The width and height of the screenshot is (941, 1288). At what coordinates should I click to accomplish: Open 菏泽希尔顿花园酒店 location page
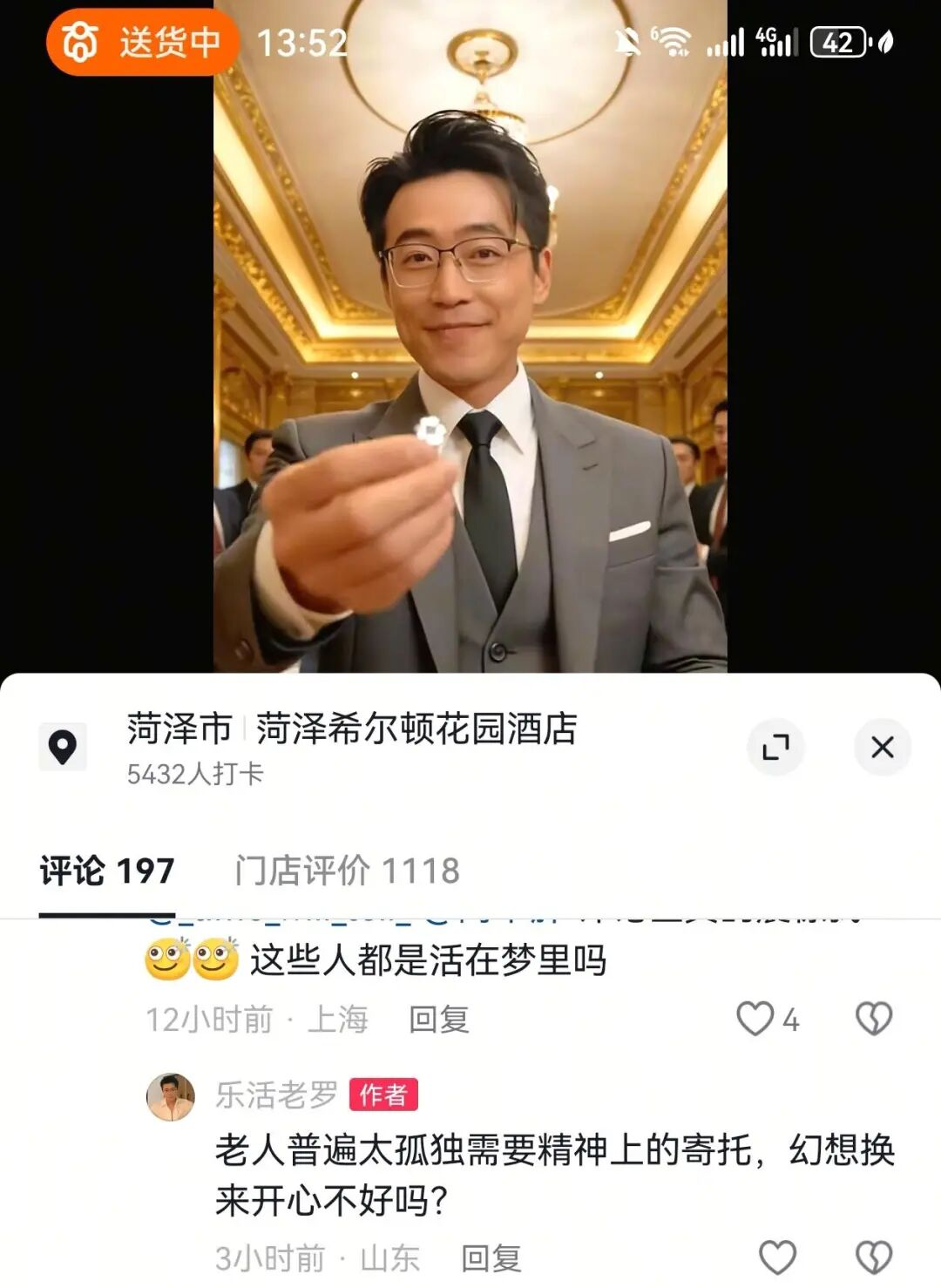pos(416,729)
